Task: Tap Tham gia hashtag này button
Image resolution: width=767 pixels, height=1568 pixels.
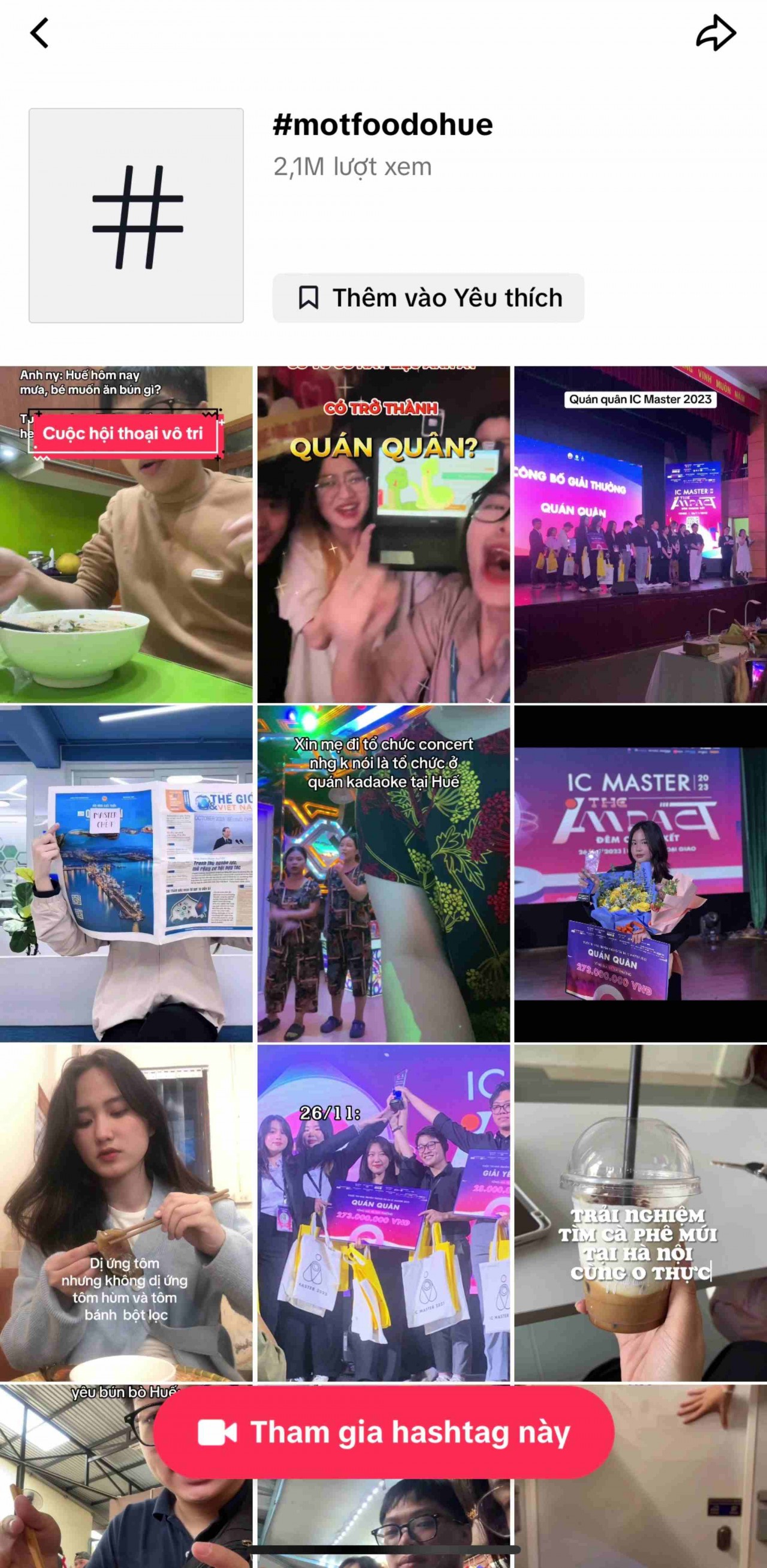Action: [x=383, y=1432]
